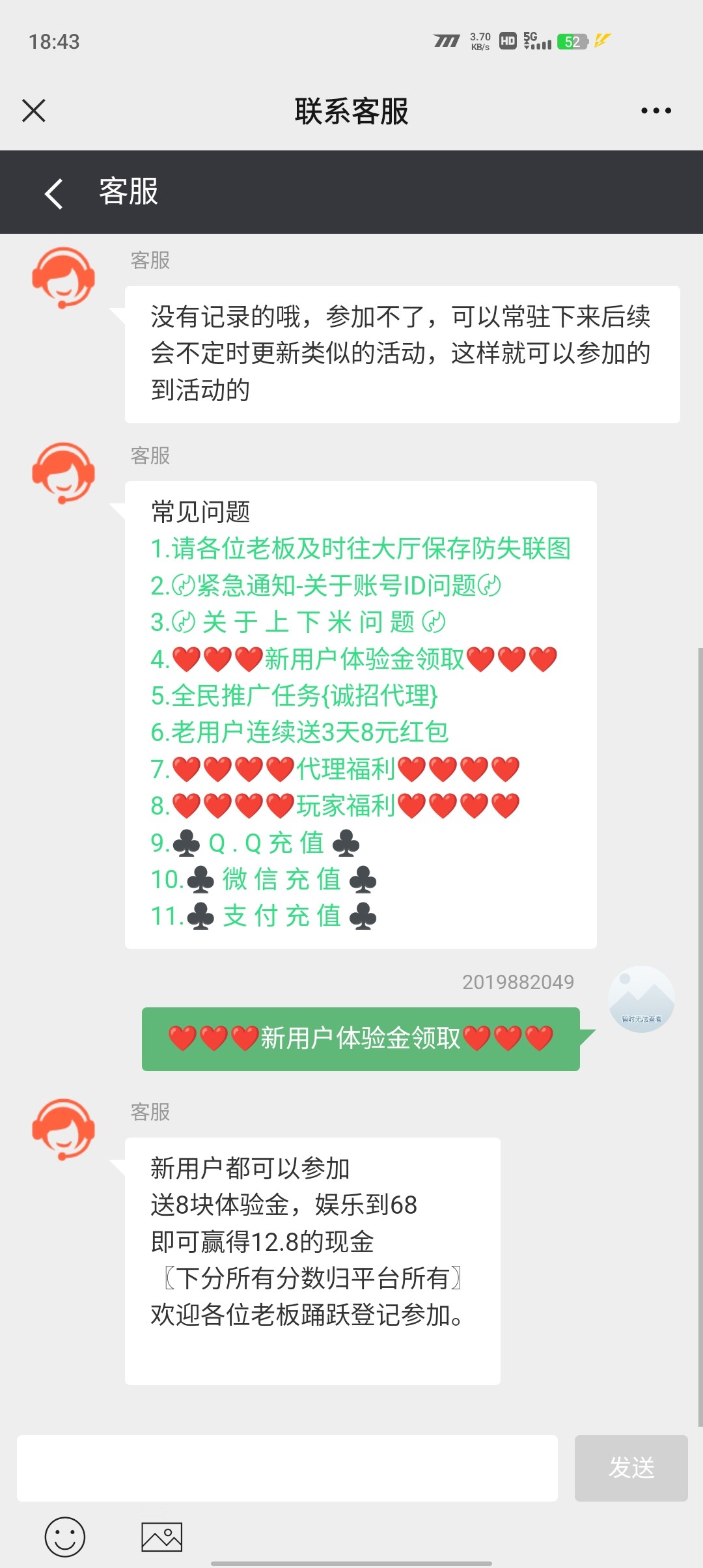Attach an image to the message
703x1568 pixels.
click(x=161, y=1537)
